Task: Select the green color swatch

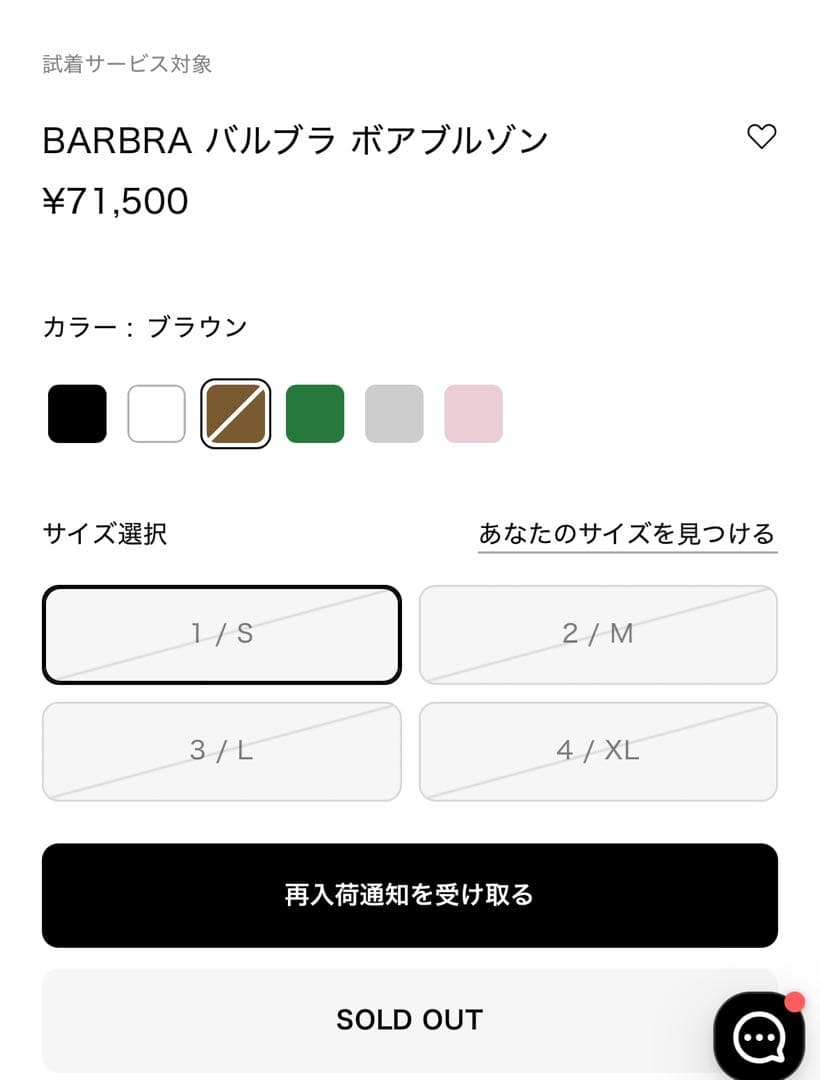Action: (x=314, y=411)
